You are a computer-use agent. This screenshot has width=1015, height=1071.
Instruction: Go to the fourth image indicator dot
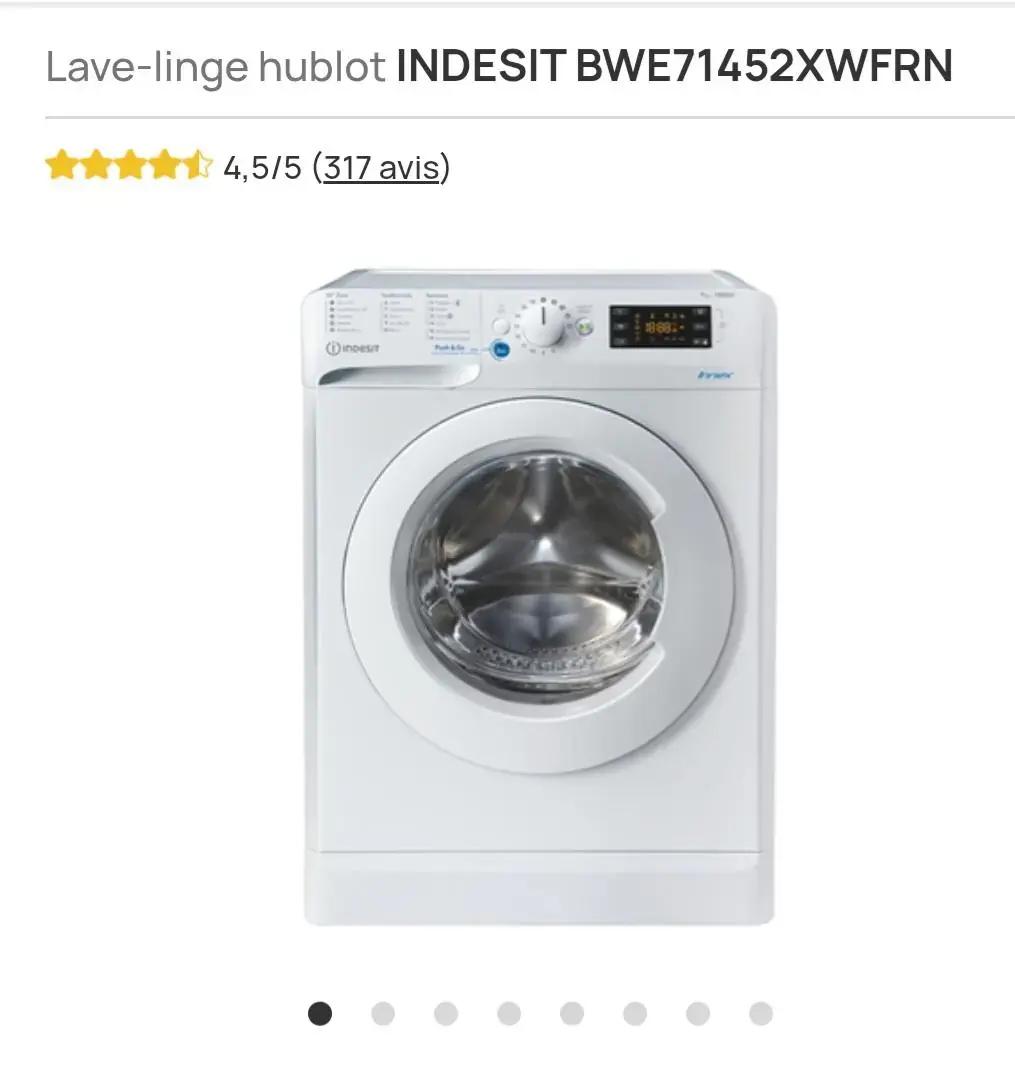(509, 1014)
